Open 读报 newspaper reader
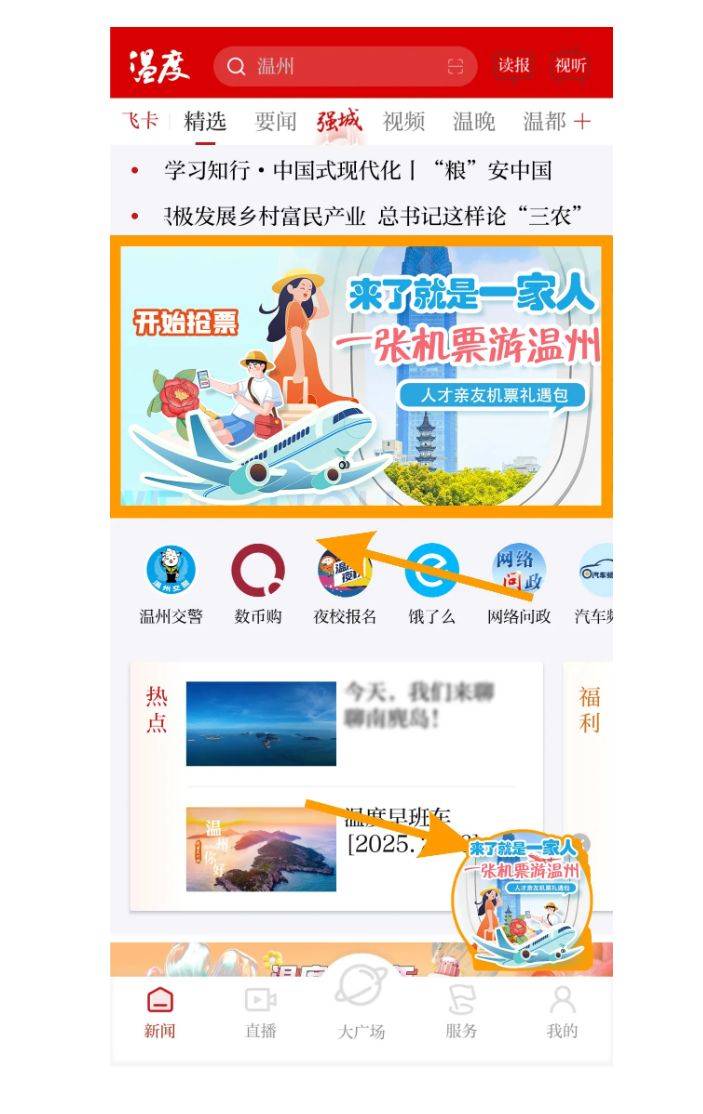 point(514,66)
